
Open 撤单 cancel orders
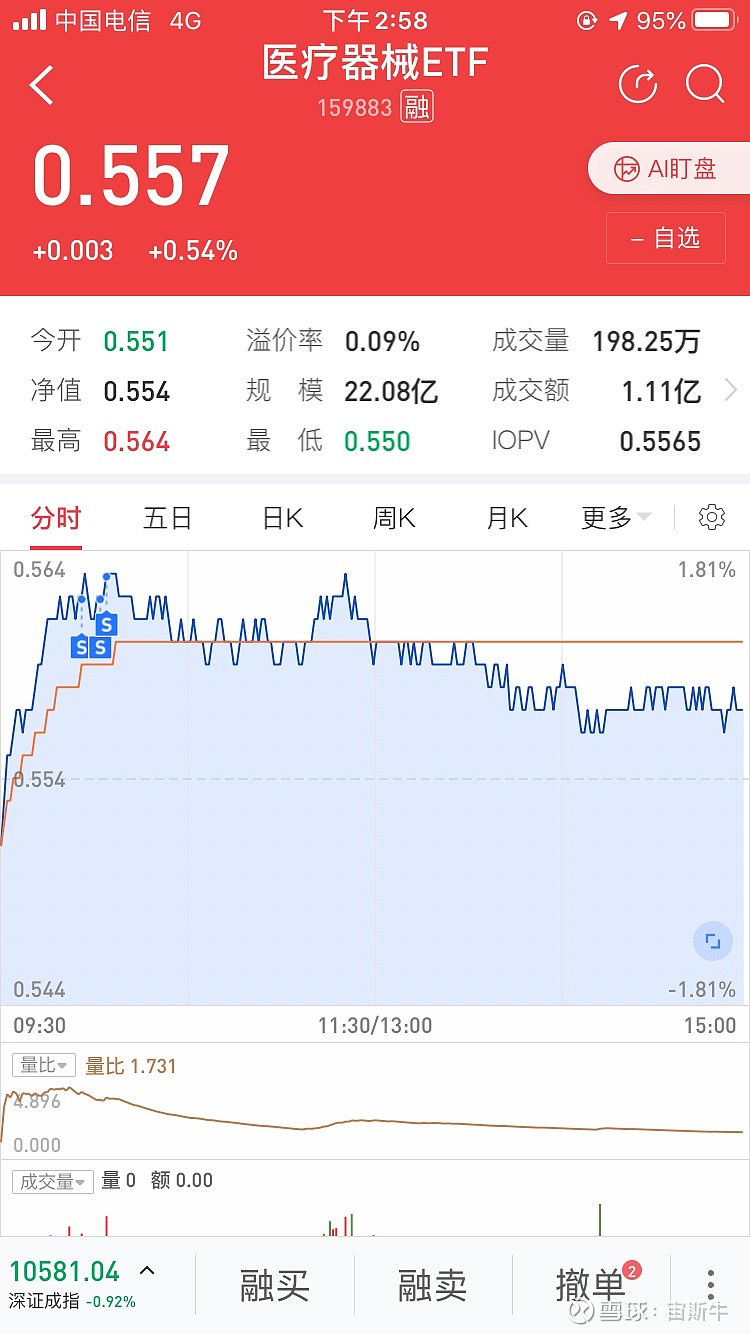(x=591, y=1285)
